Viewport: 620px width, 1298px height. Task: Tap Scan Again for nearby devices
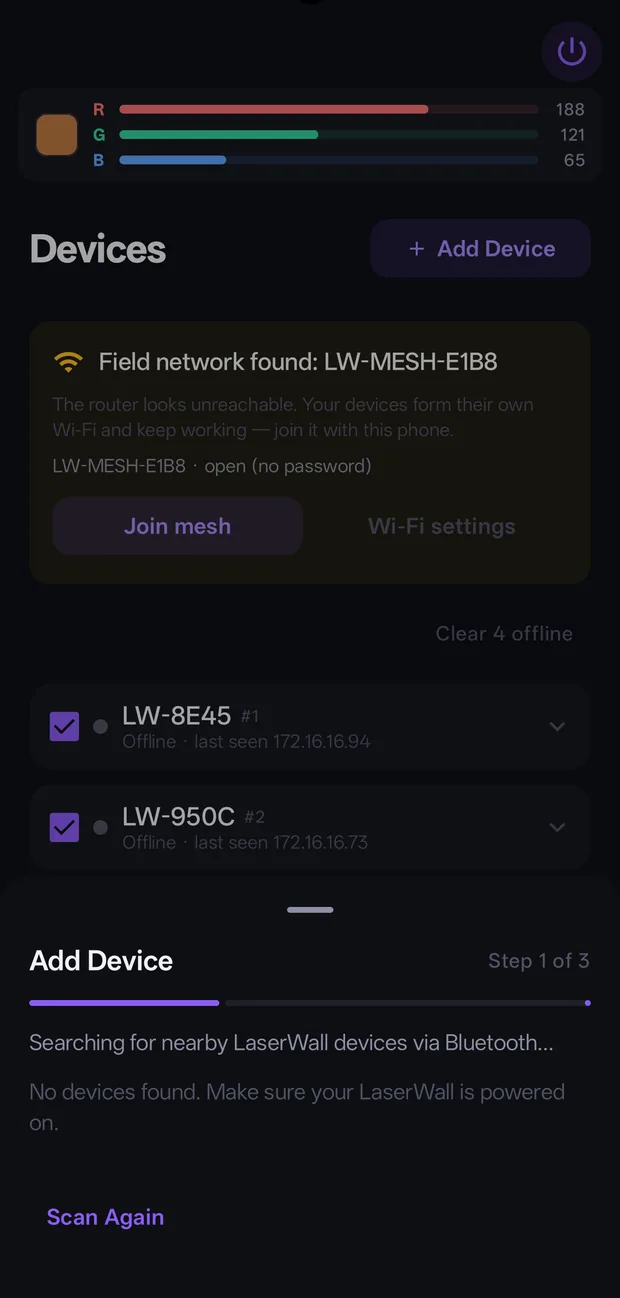(x=105, y=1217)
